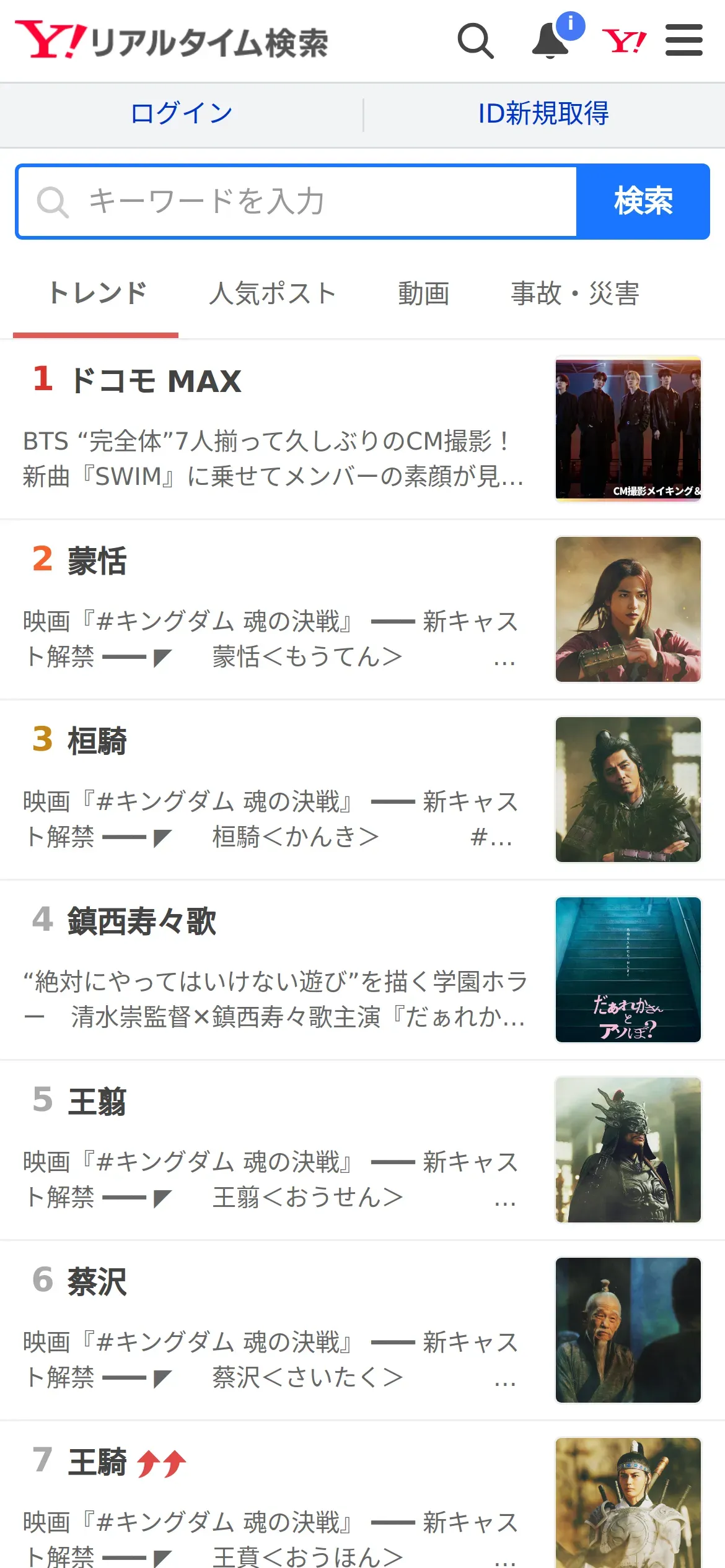Select the トレンド tab
725x1568 pixels.
point(97,294)
